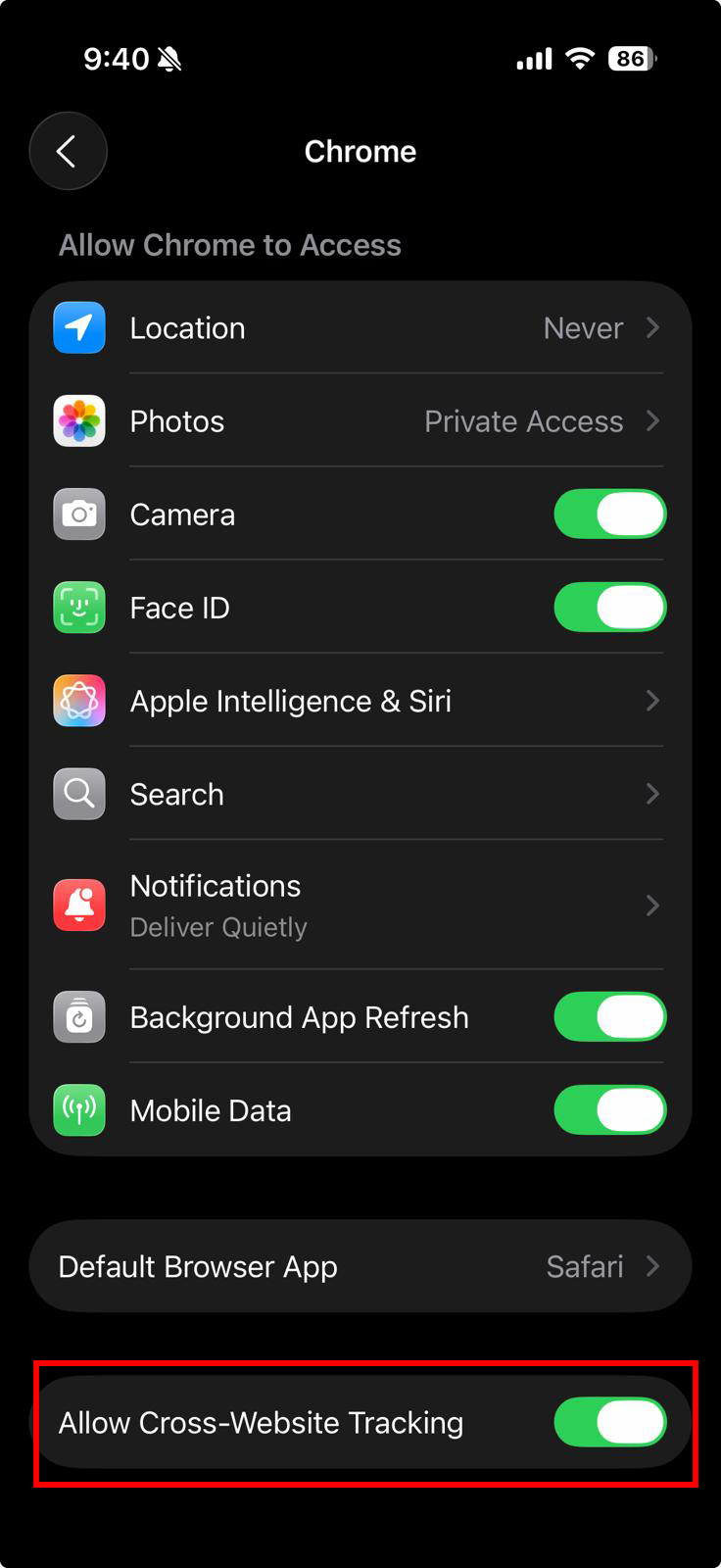Screen dimensions: 721x1568
Task: Open the Location settings via its chevron
Action: click(x=652, y=328)
